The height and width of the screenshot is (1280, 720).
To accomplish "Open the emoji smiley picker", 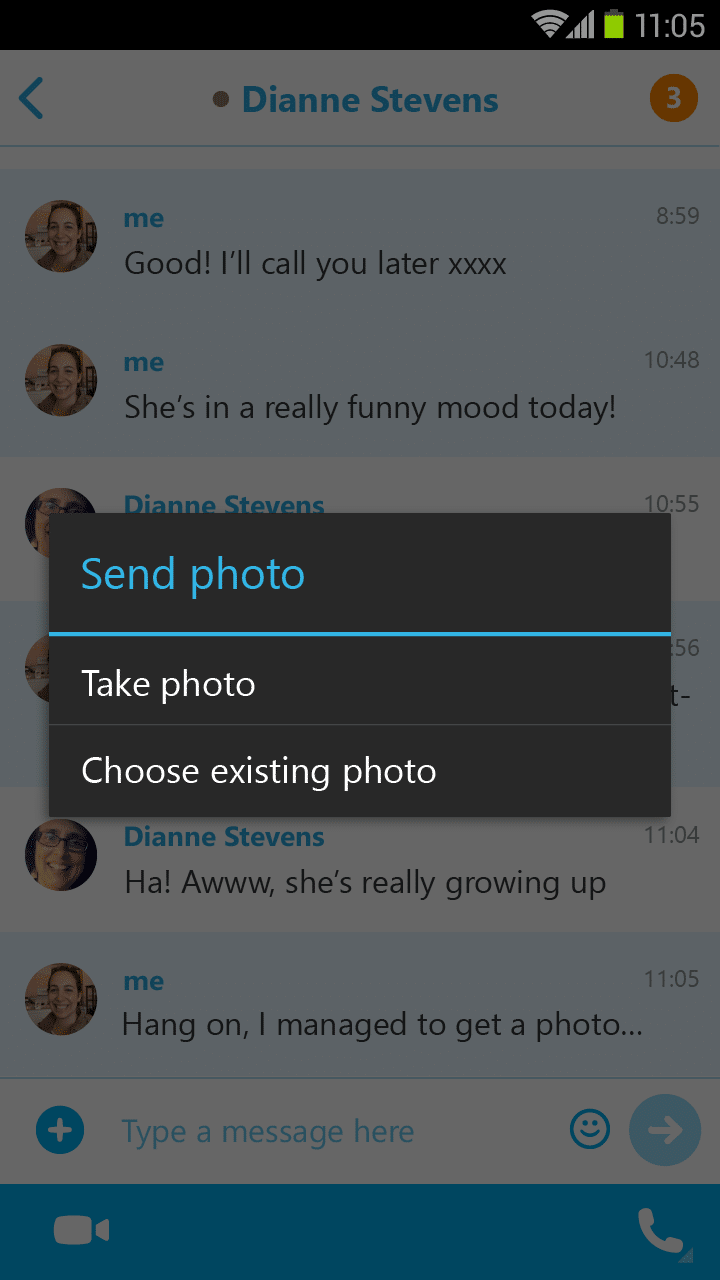I will 590,1130.
